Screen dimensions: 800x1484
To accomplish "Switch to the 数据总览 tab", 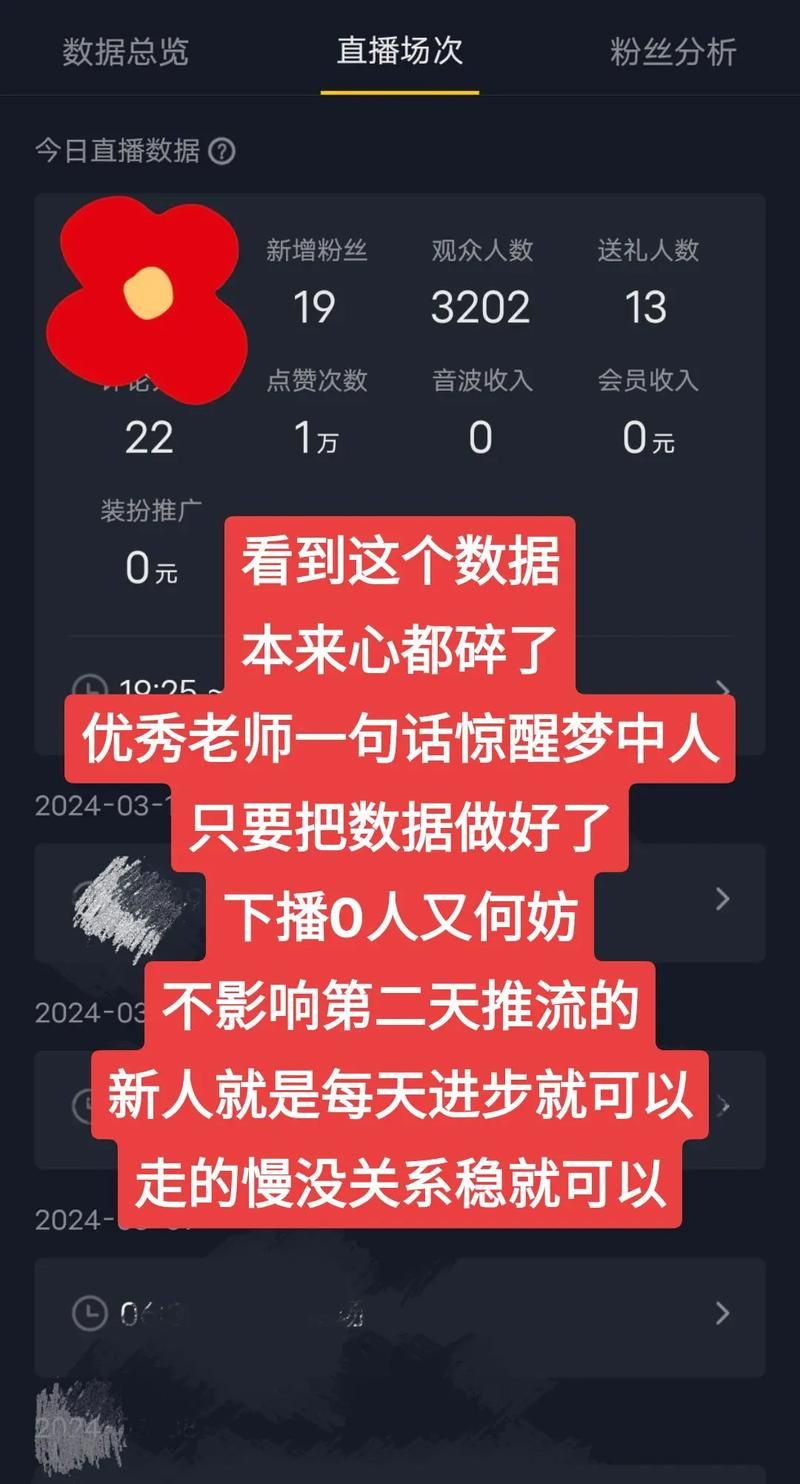I will [125, 52].
